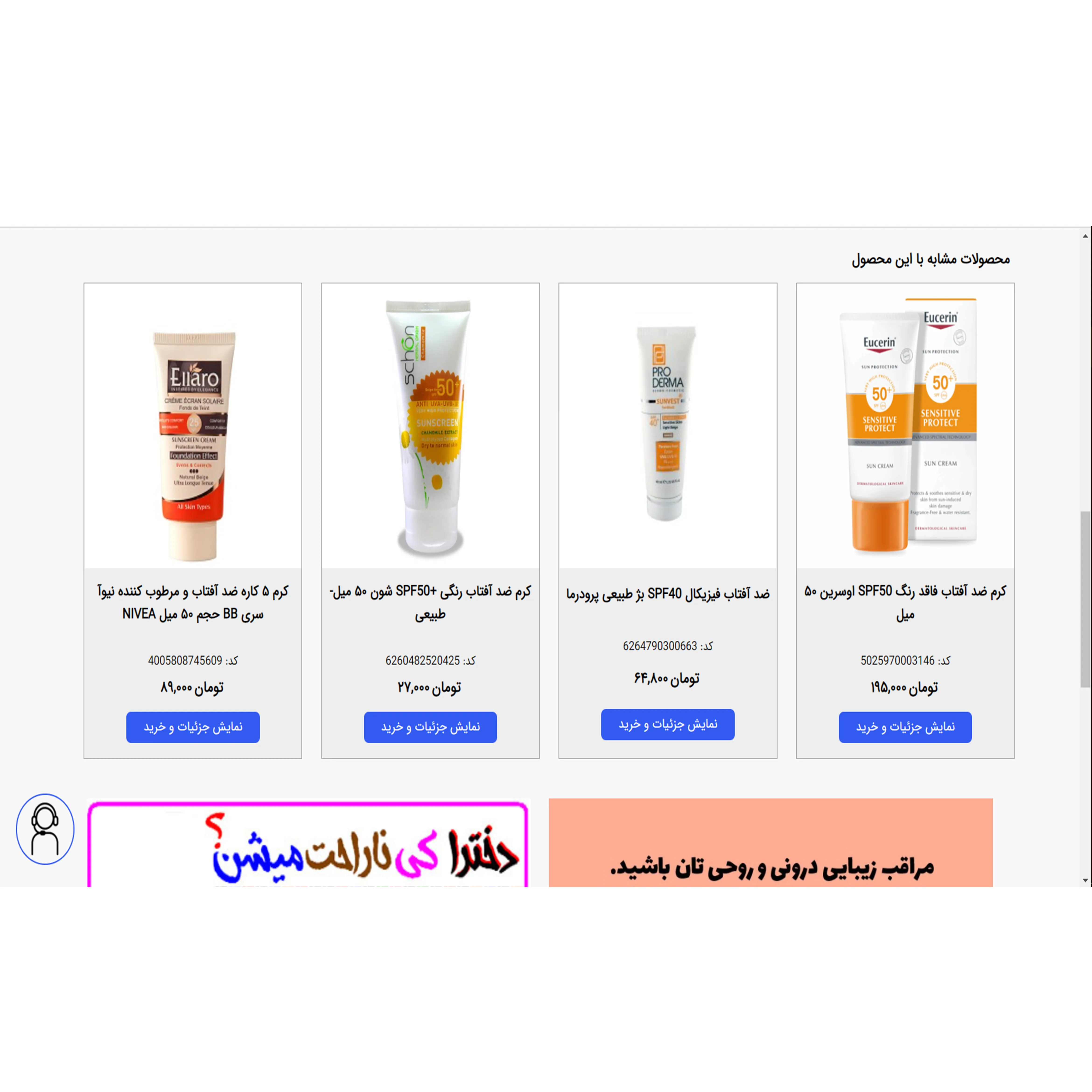Open the pink-framed colorful text banner
Image resolution: width=1092 pixels, height=1092 pixels.
coord(308,844)
